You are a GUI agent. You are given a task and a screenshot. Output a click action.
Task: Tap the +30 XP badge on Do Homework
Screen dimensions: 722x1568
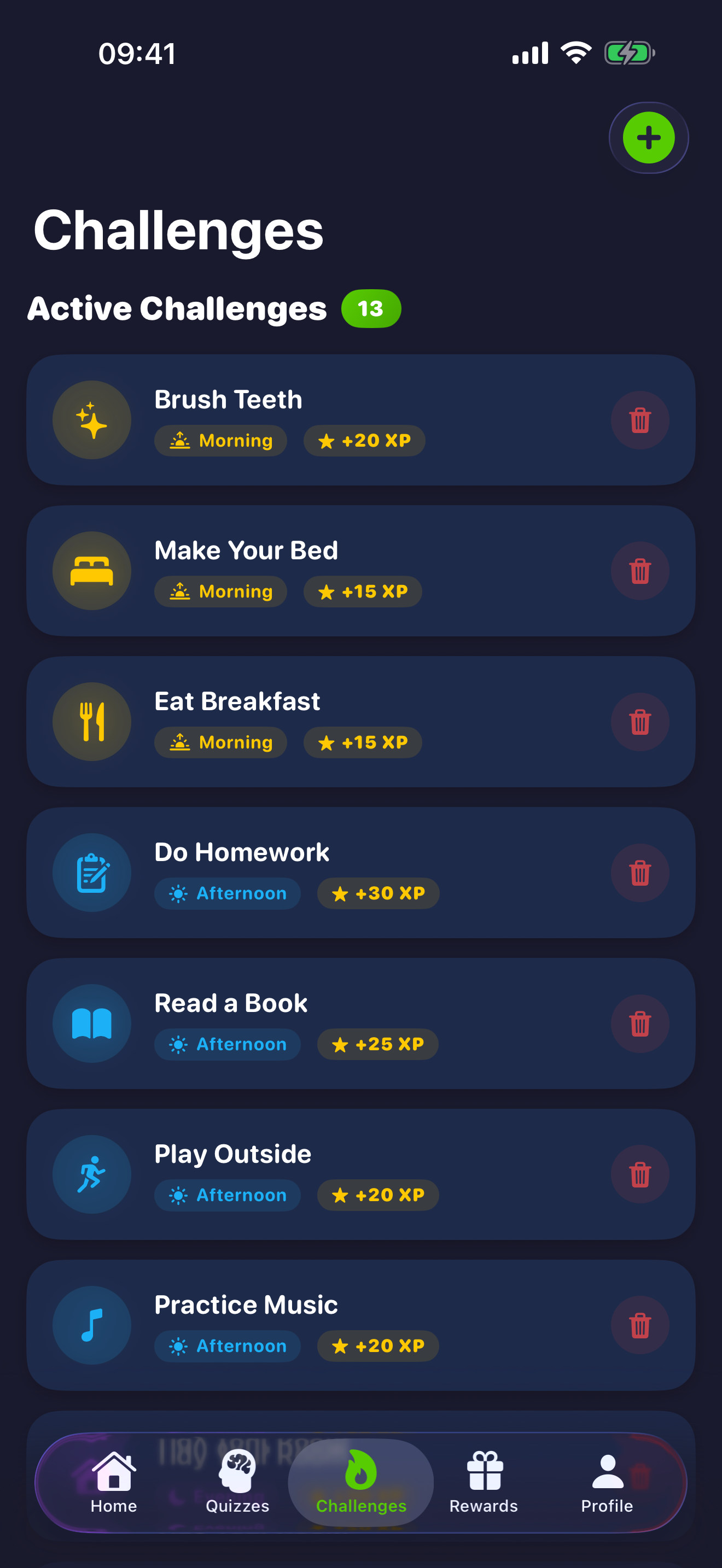(x=377, y=893)
